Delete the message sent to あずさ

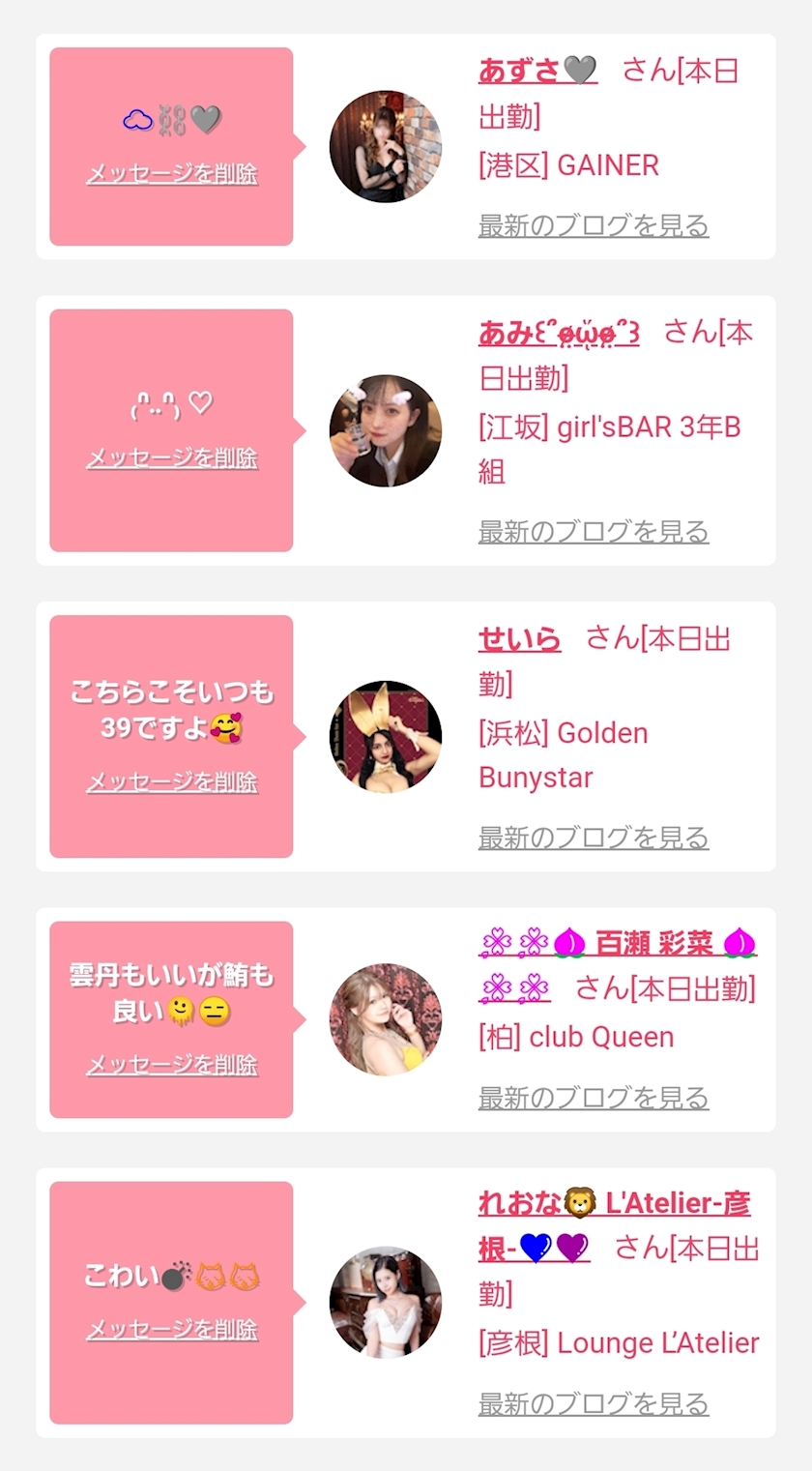click(172, 174)
